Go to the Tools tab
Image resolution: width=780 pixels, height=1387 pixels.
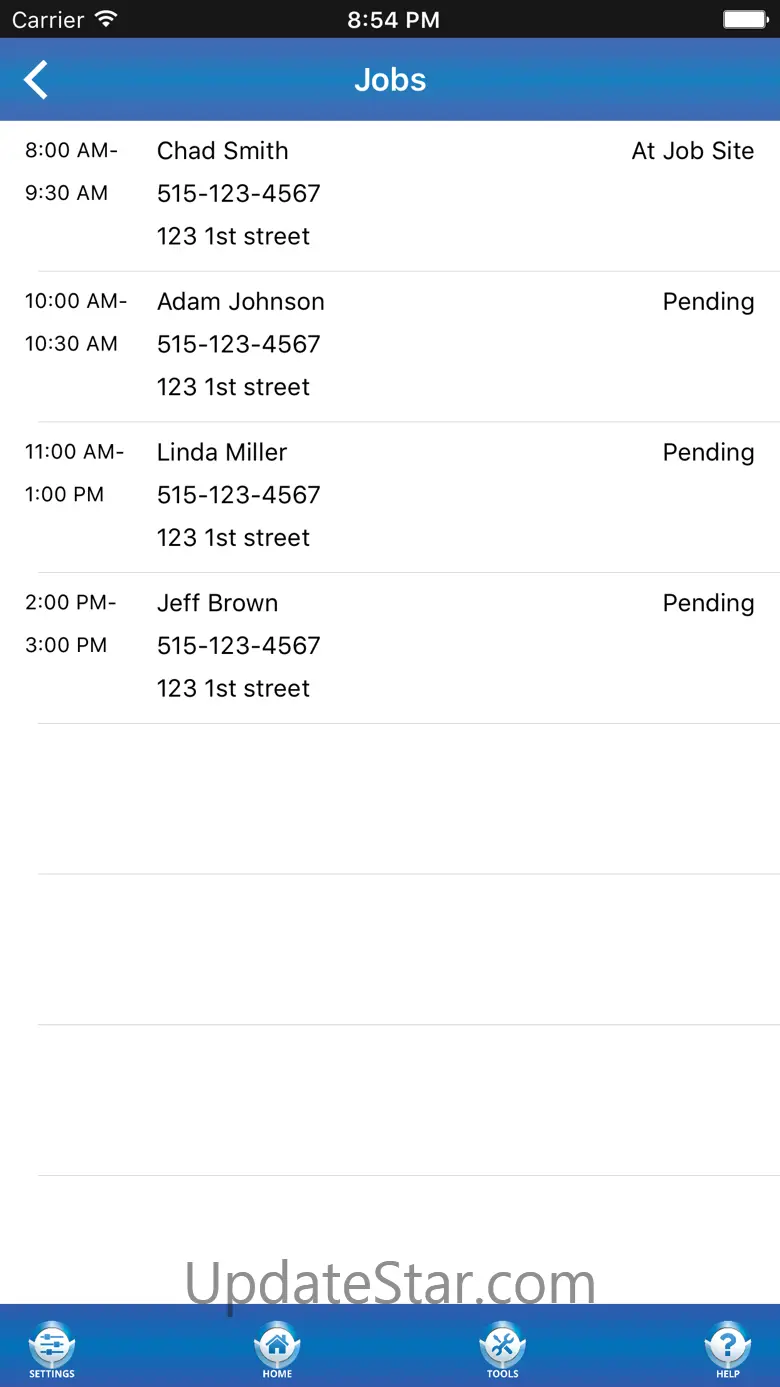(x=502, y=1348)
